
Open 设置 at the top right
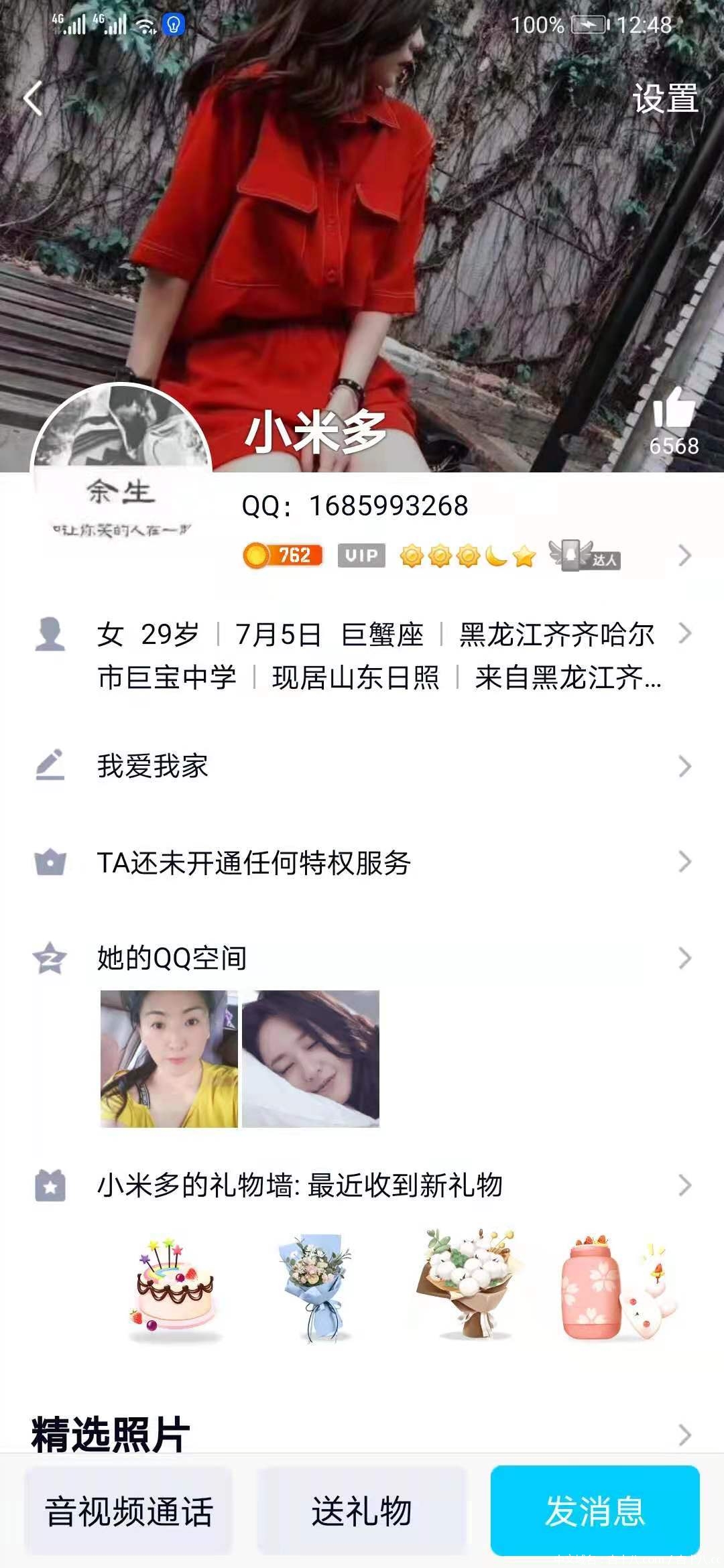[x=665, y=99]
